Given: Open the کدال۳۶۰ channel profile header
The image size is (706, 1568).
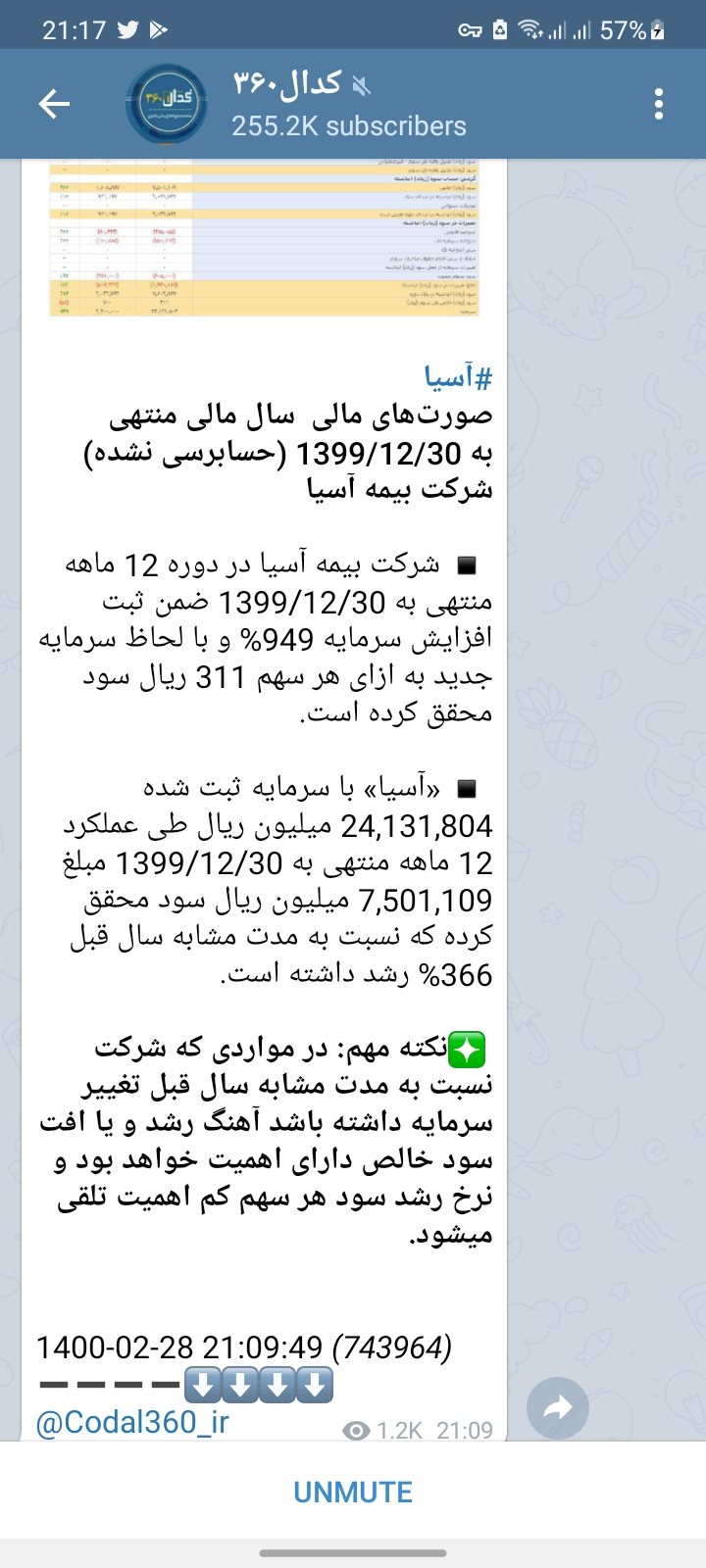Looking at the screenshot, I should pos(348,104).
